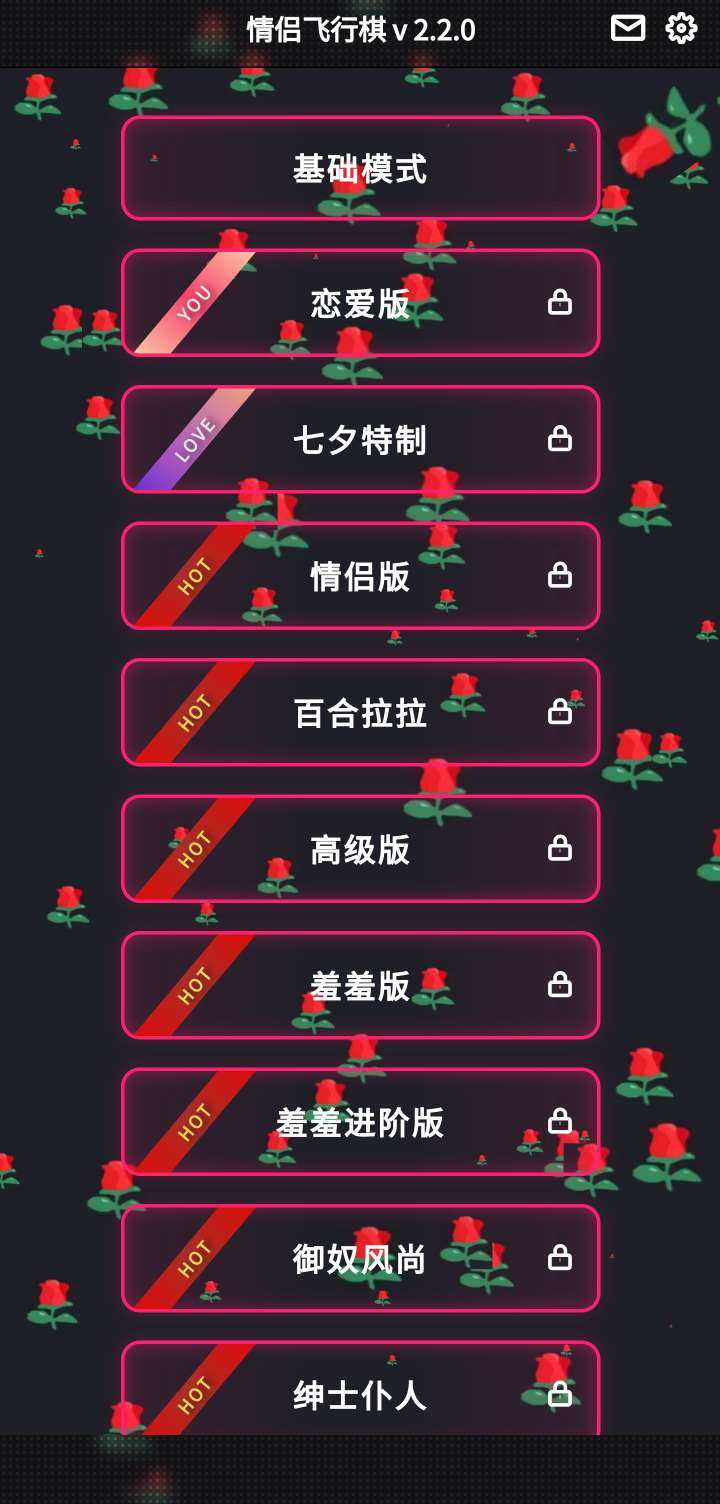Select 基础模式 mode
720x1504 pixels.
coord(360,168)
